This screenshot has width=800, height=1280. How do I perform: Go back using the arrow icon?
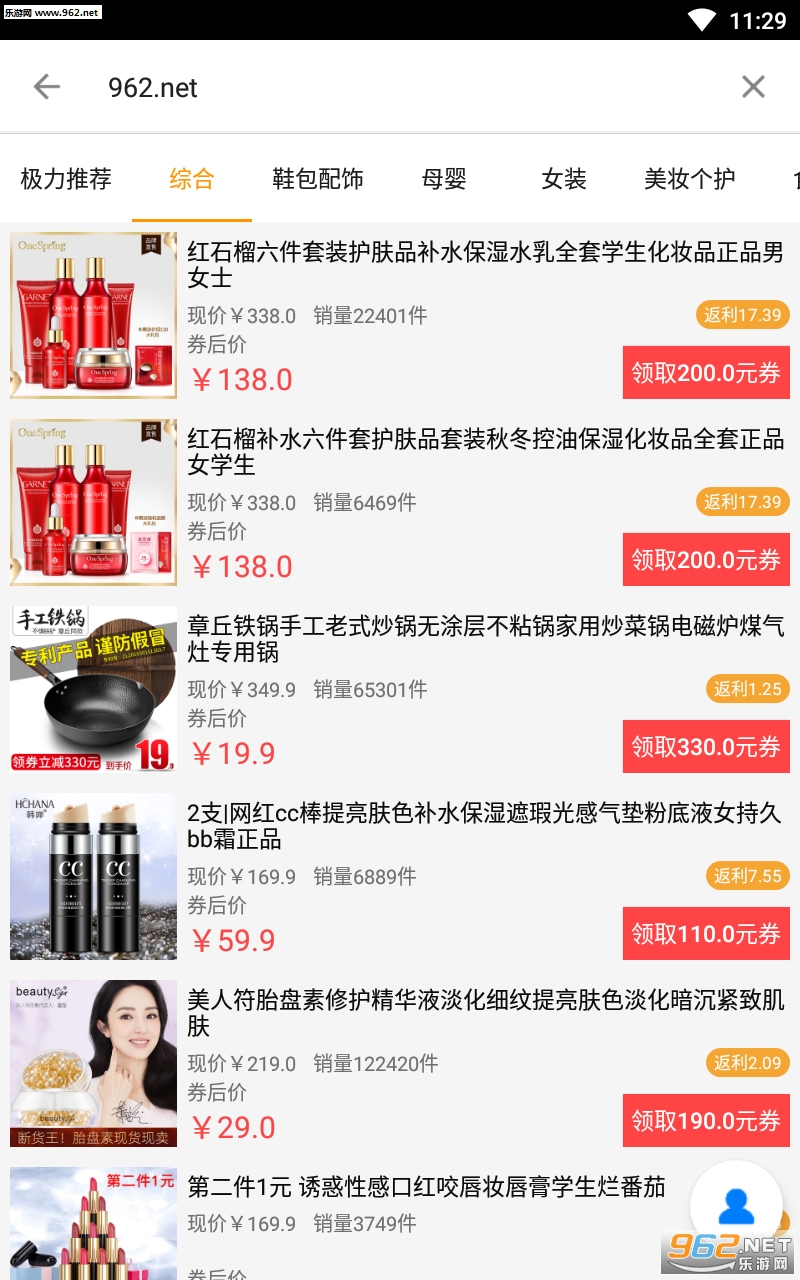tap(46, 87)
